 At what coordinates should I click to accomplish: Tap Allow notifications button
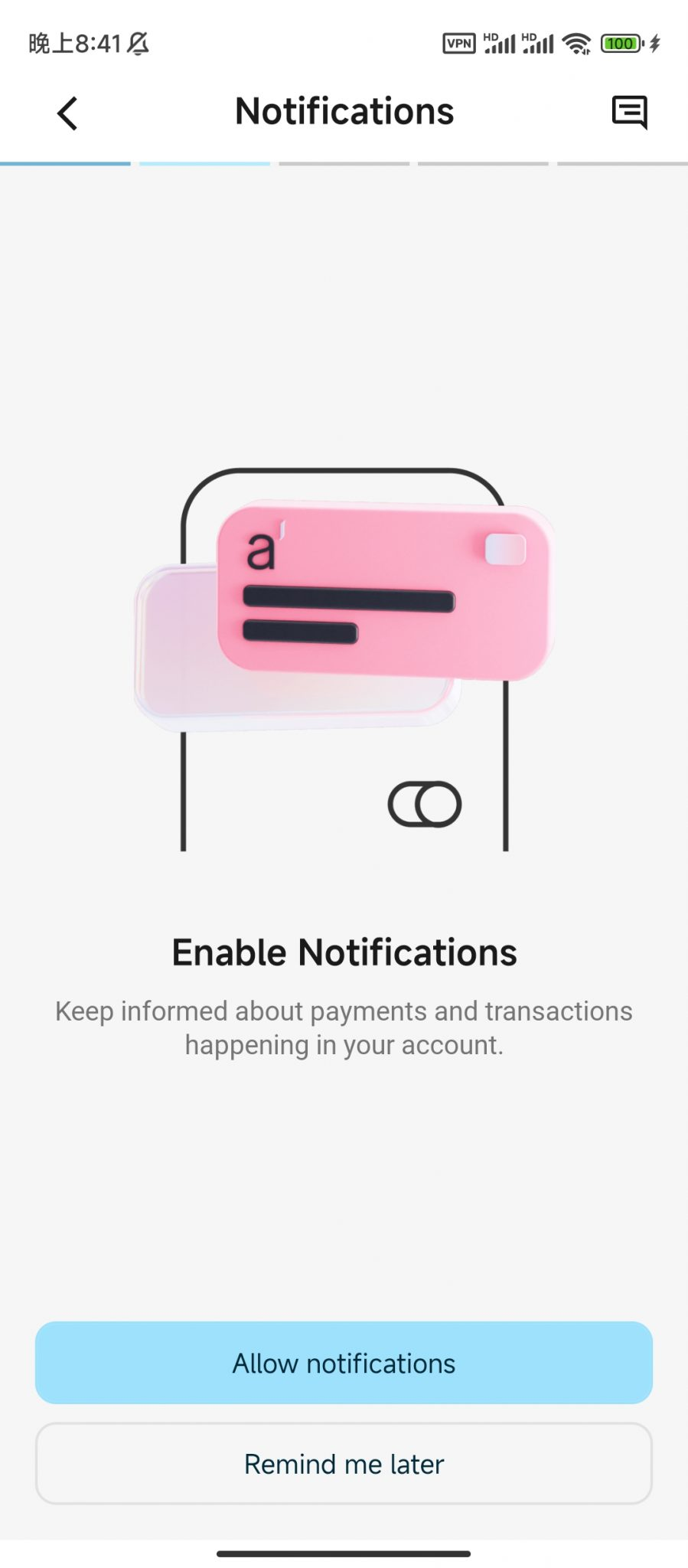[344, 1363]
